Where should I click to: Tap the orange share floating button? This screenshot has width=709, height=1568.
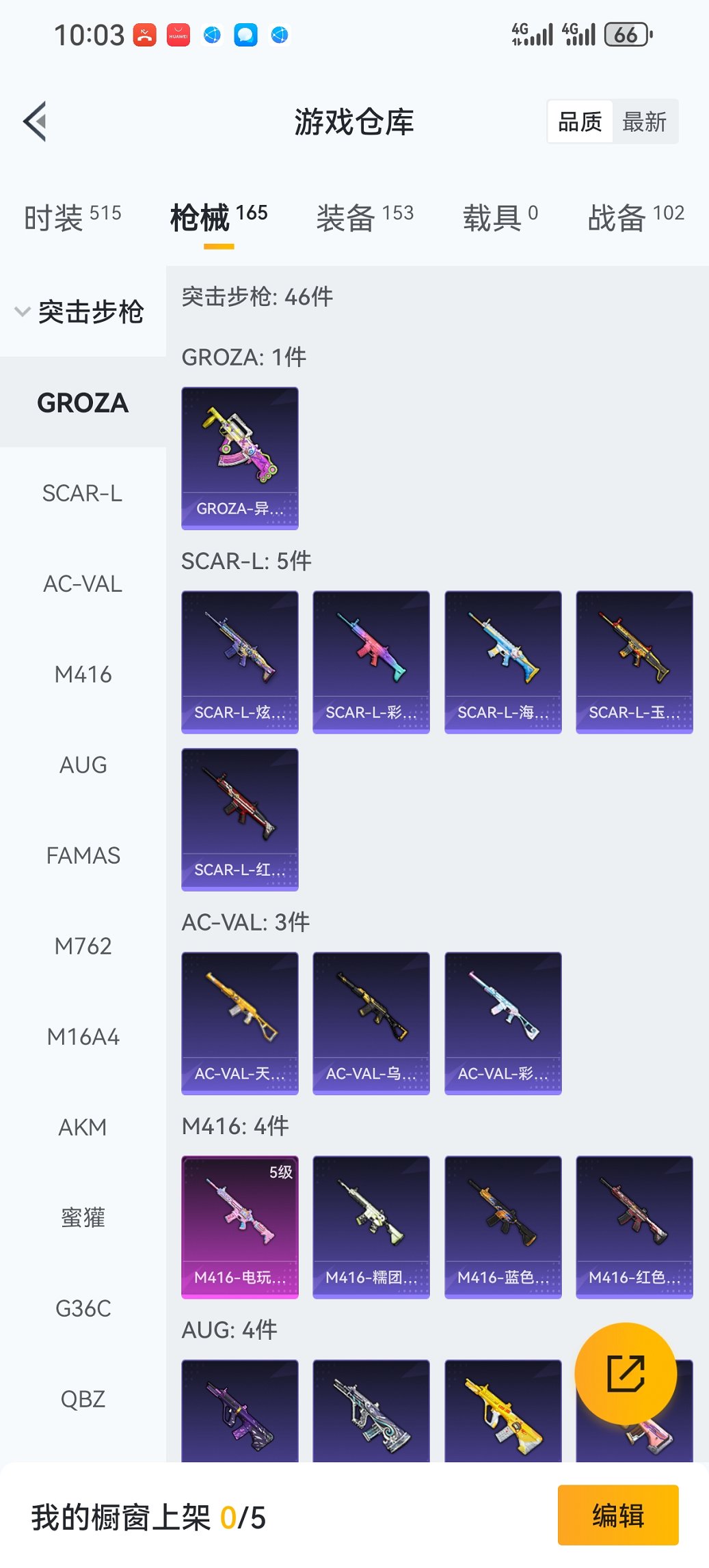coord(626,1373)
